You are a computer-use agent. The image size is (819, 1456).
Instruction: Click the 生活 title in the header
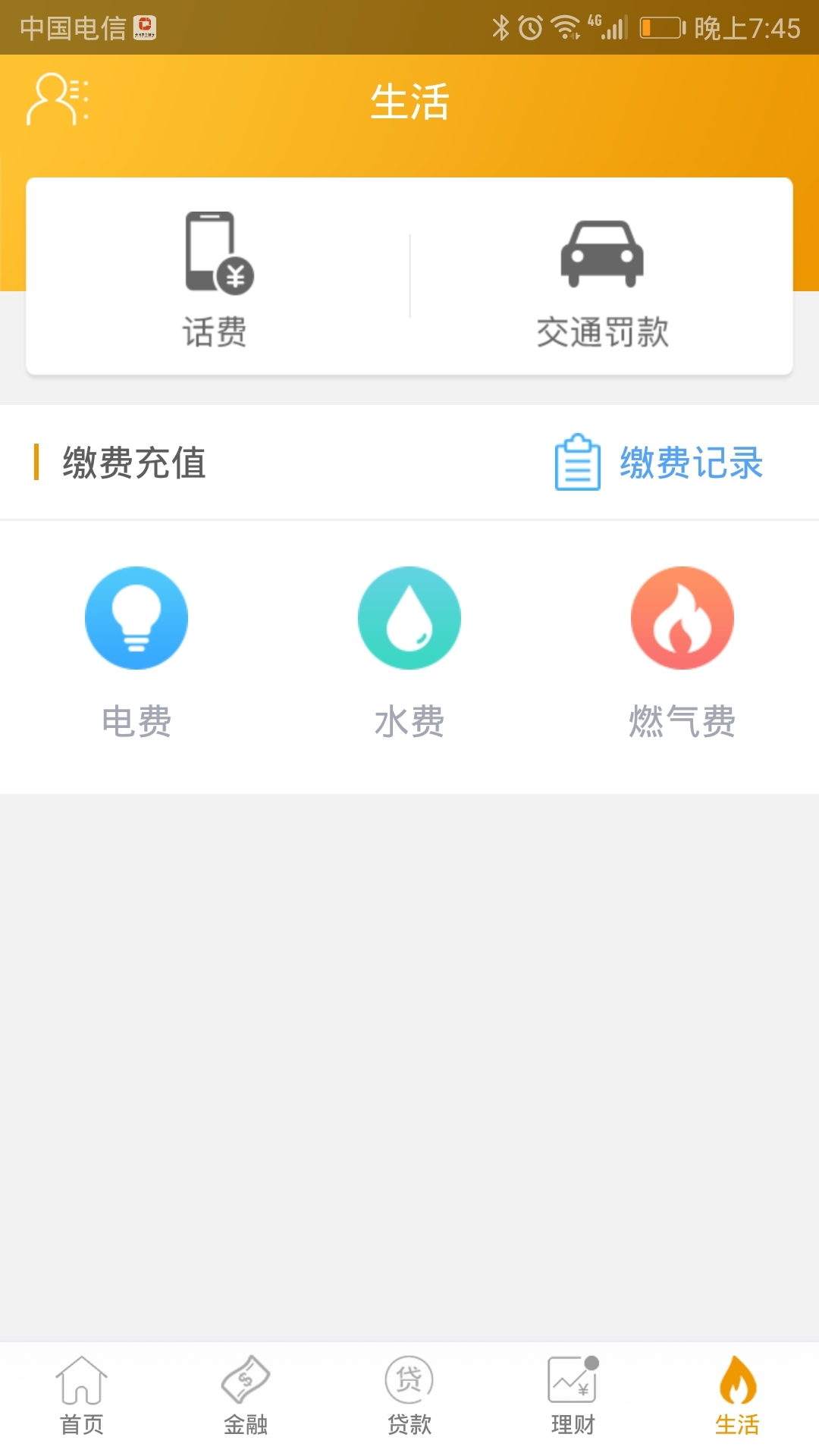(409, 103)
